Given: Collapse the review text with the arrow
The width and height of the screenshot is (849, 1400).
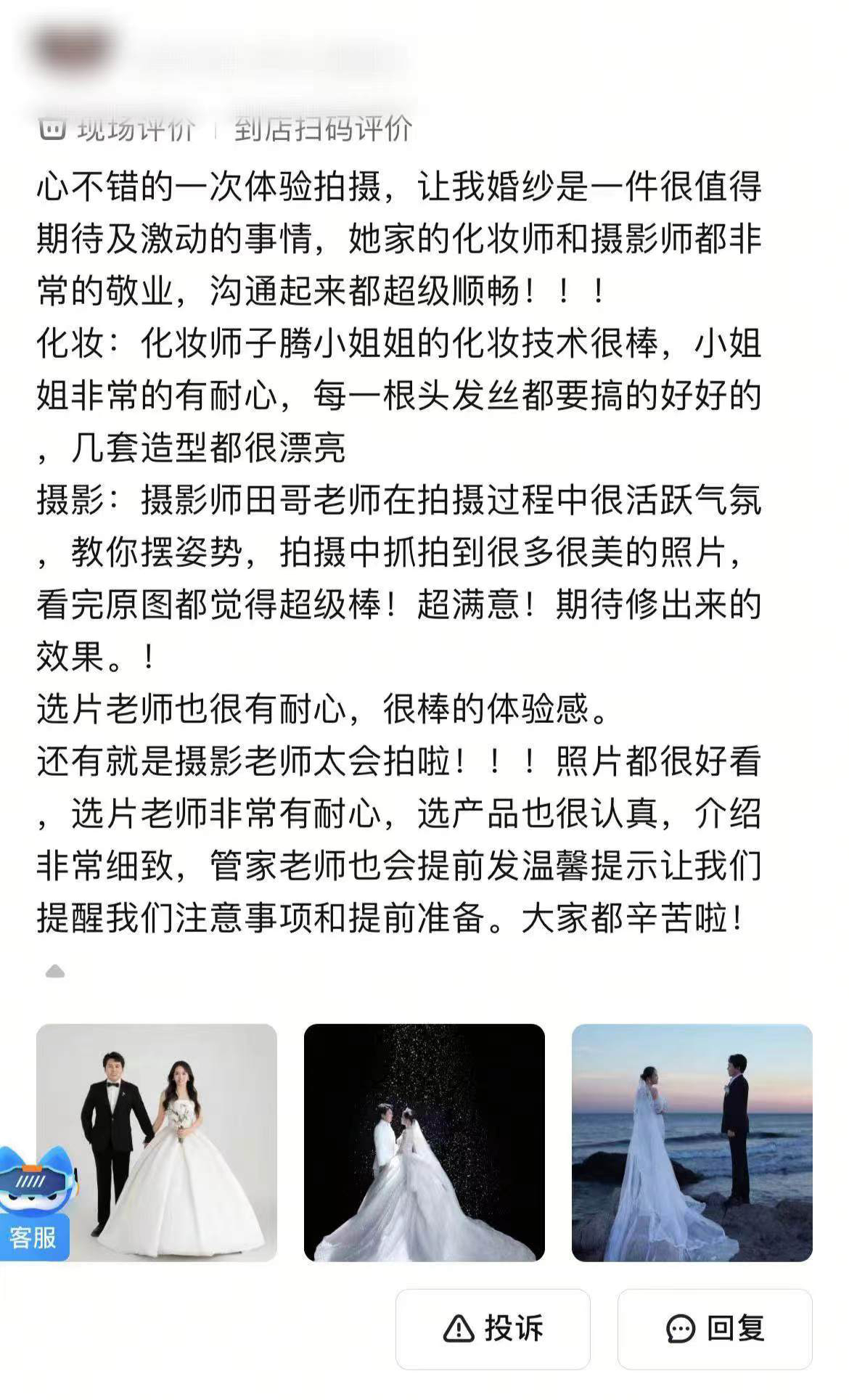Looking at the screenshot, I should 55,971.
